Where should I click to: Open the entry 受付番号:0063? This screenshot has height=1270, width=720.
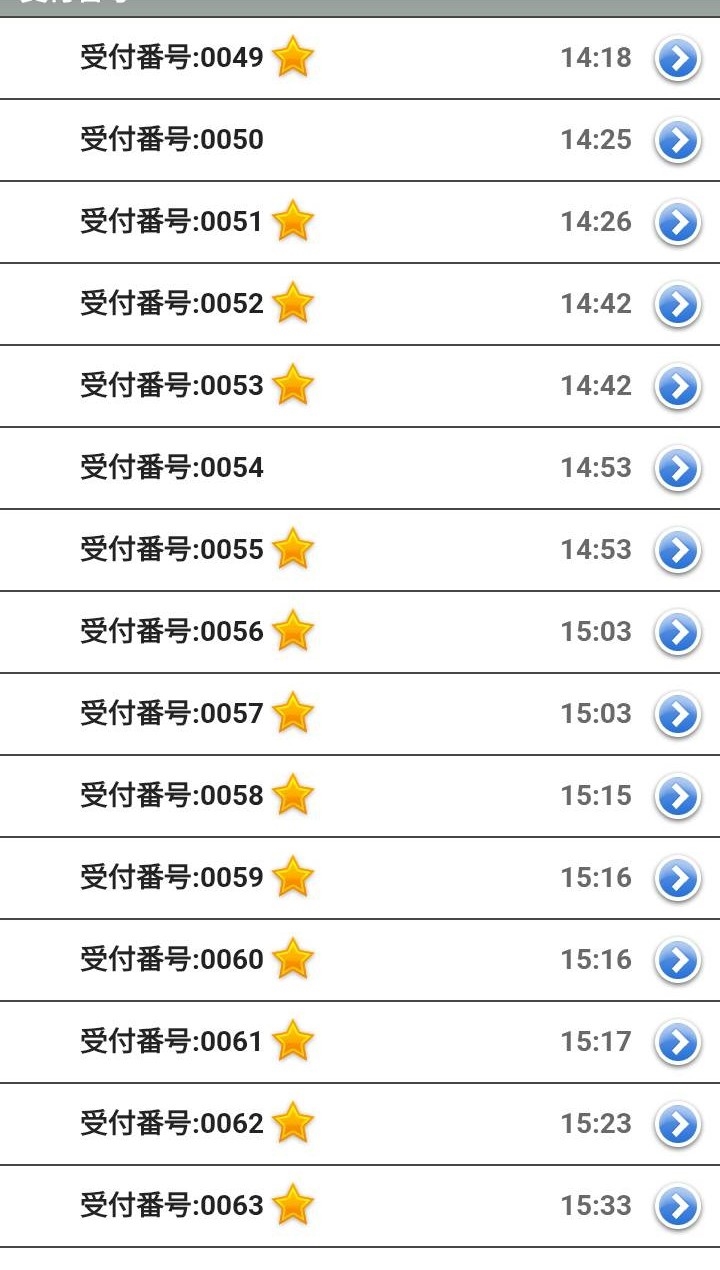click(x=360, y=1207)
